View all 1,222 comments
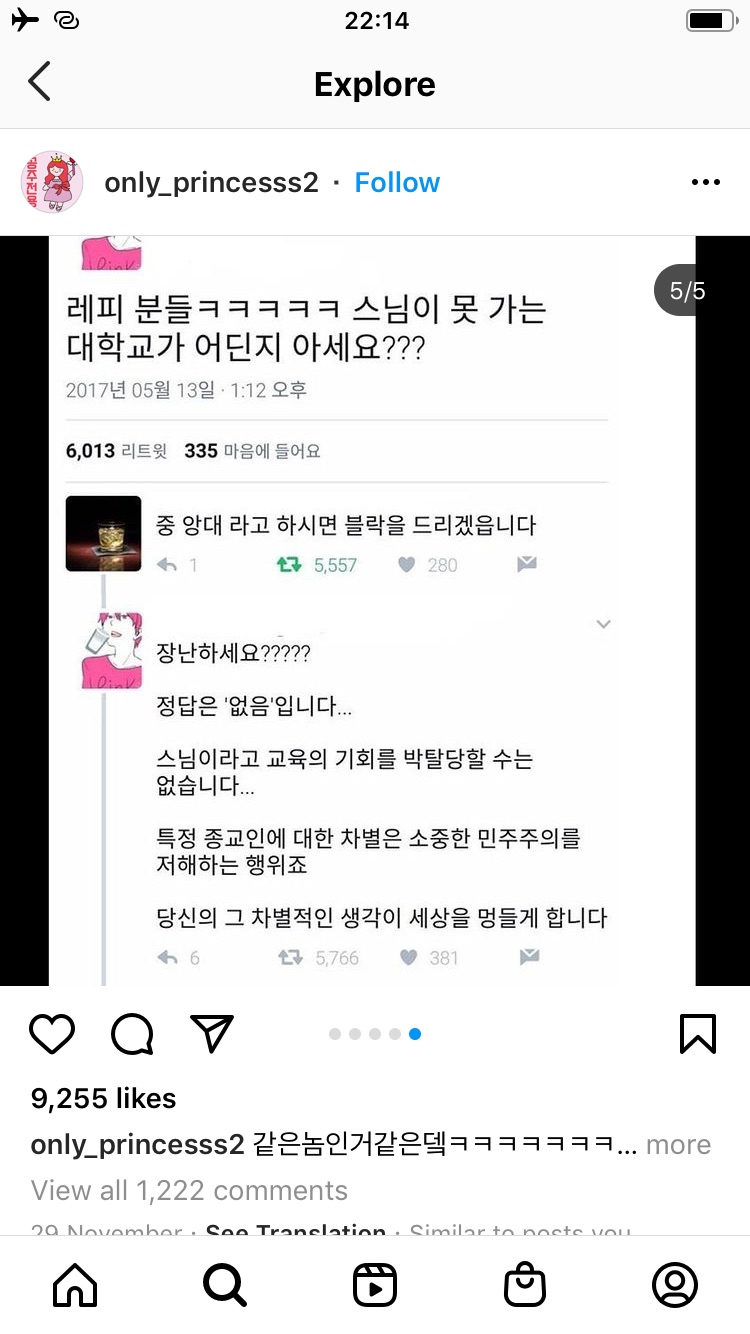This screenshot has height=1334, width=750. tap(189, 1190)
